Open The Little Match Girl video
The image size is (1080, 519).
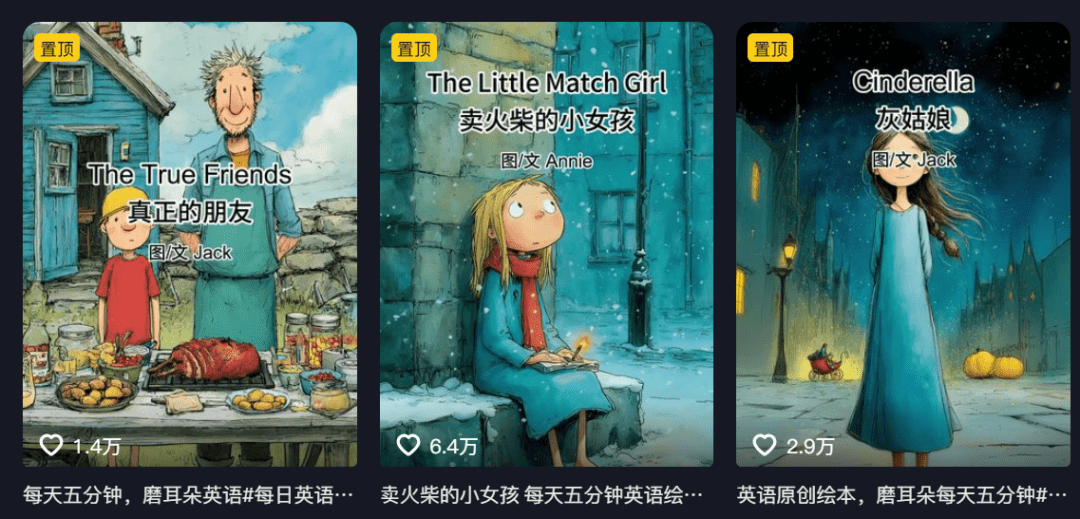coord(546,245)
